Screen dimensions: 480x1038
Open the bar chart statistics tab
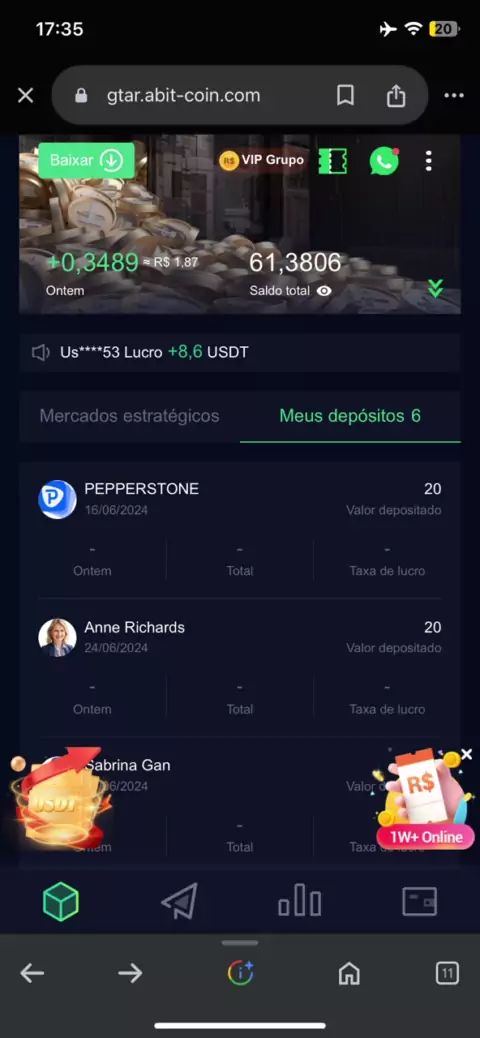[x=300, y=901]
